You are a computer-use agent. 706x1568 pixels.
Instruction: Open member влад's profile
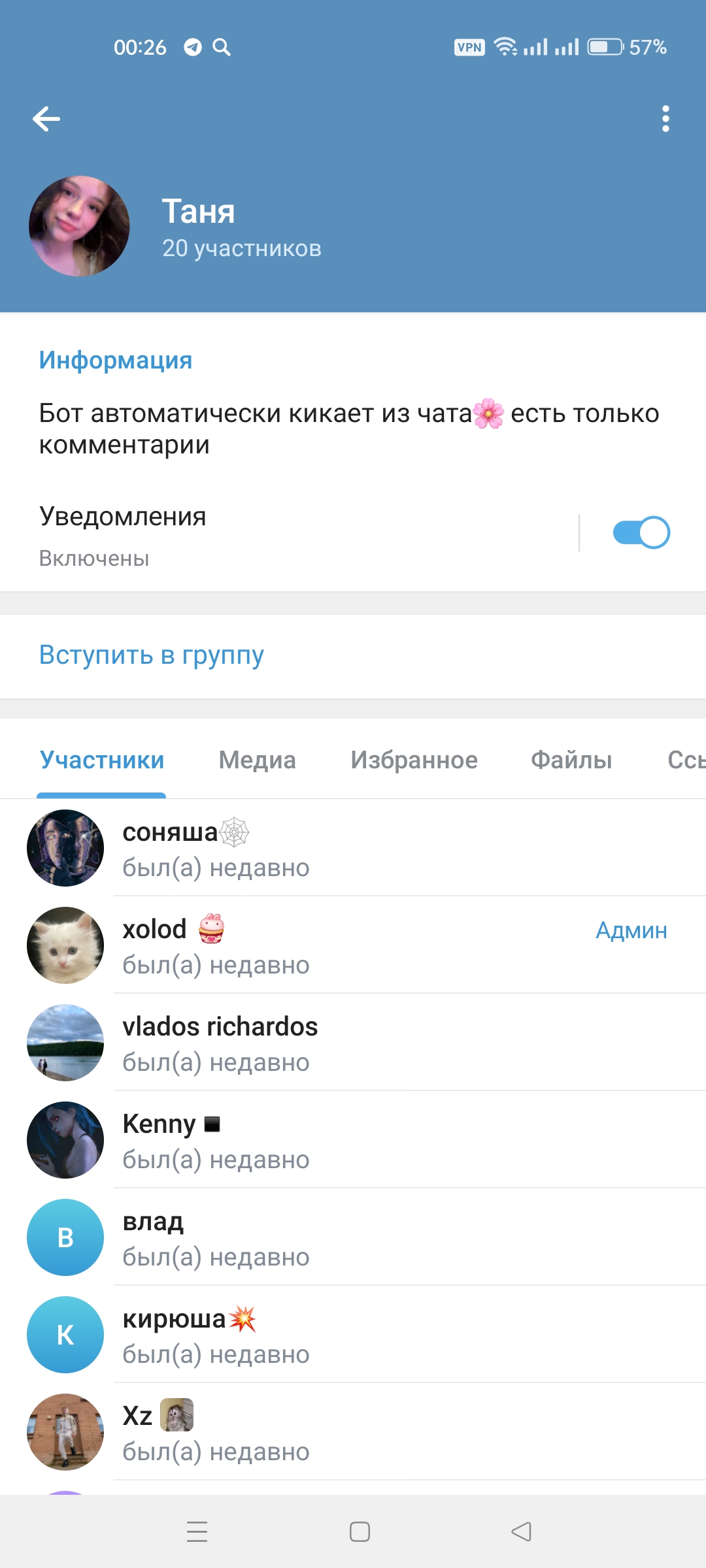(353, 1237)
